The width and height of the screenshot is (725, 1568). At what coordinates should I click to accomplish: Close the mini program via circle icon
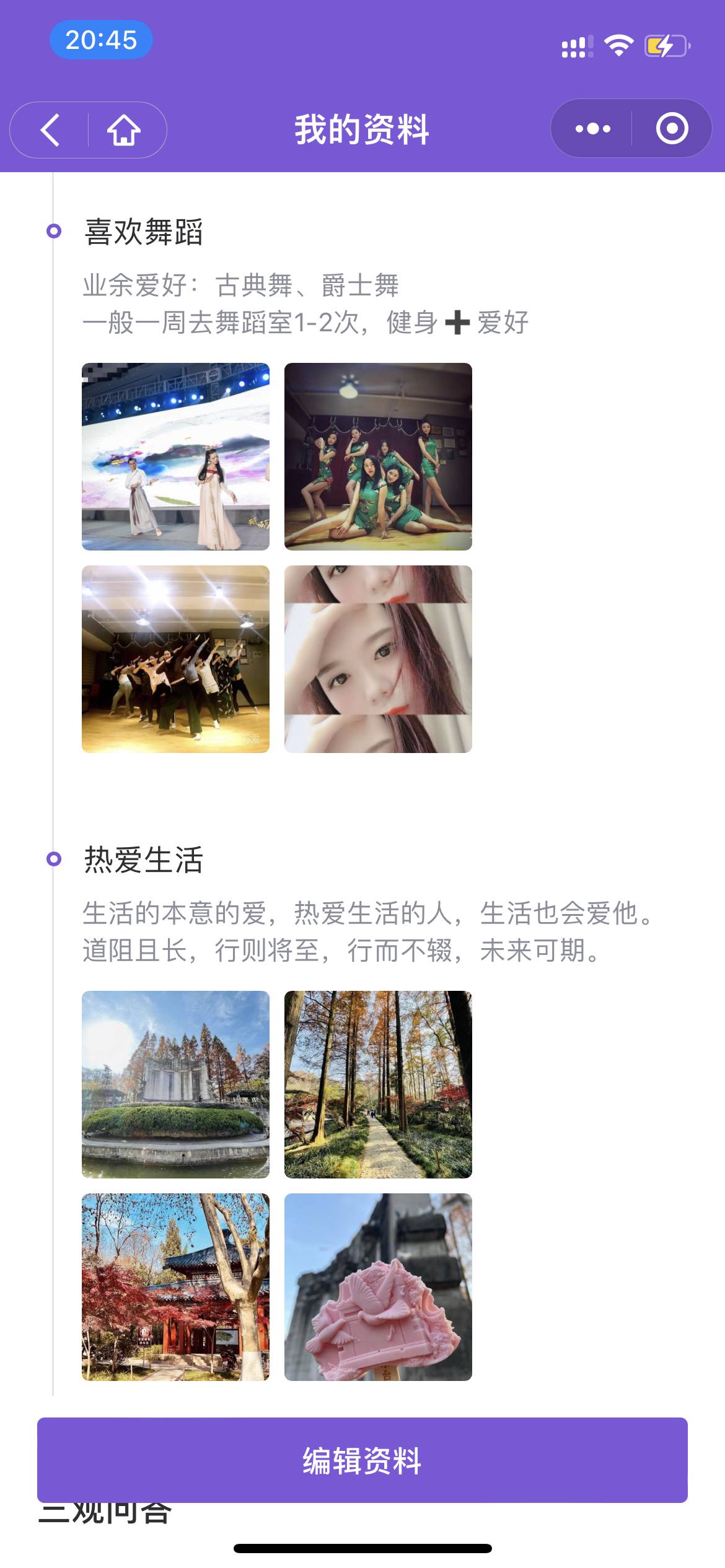(x=672, y=129)
